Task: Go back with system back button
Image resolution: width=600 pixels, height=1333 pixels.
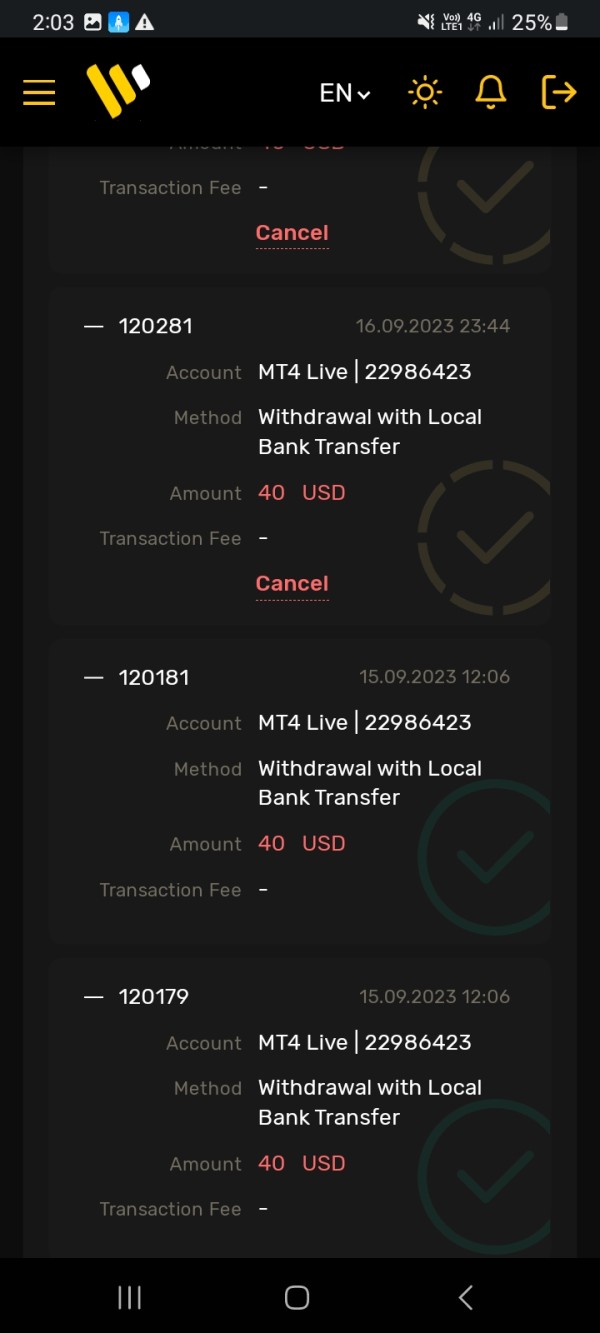Action: [x=465, y=1297]
